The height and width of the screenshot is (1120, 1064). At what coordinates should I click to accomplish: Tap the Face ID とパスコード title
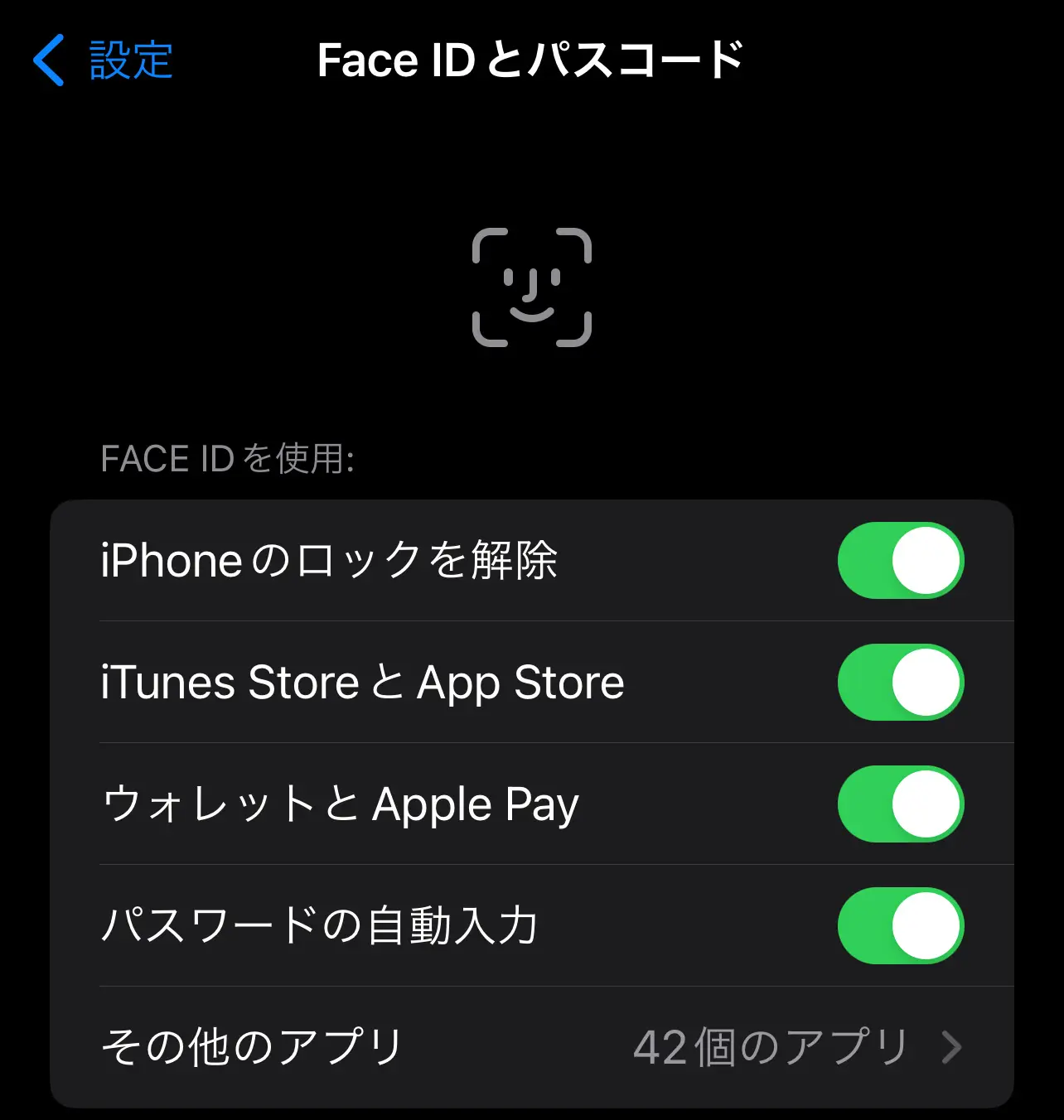[530, 58]
